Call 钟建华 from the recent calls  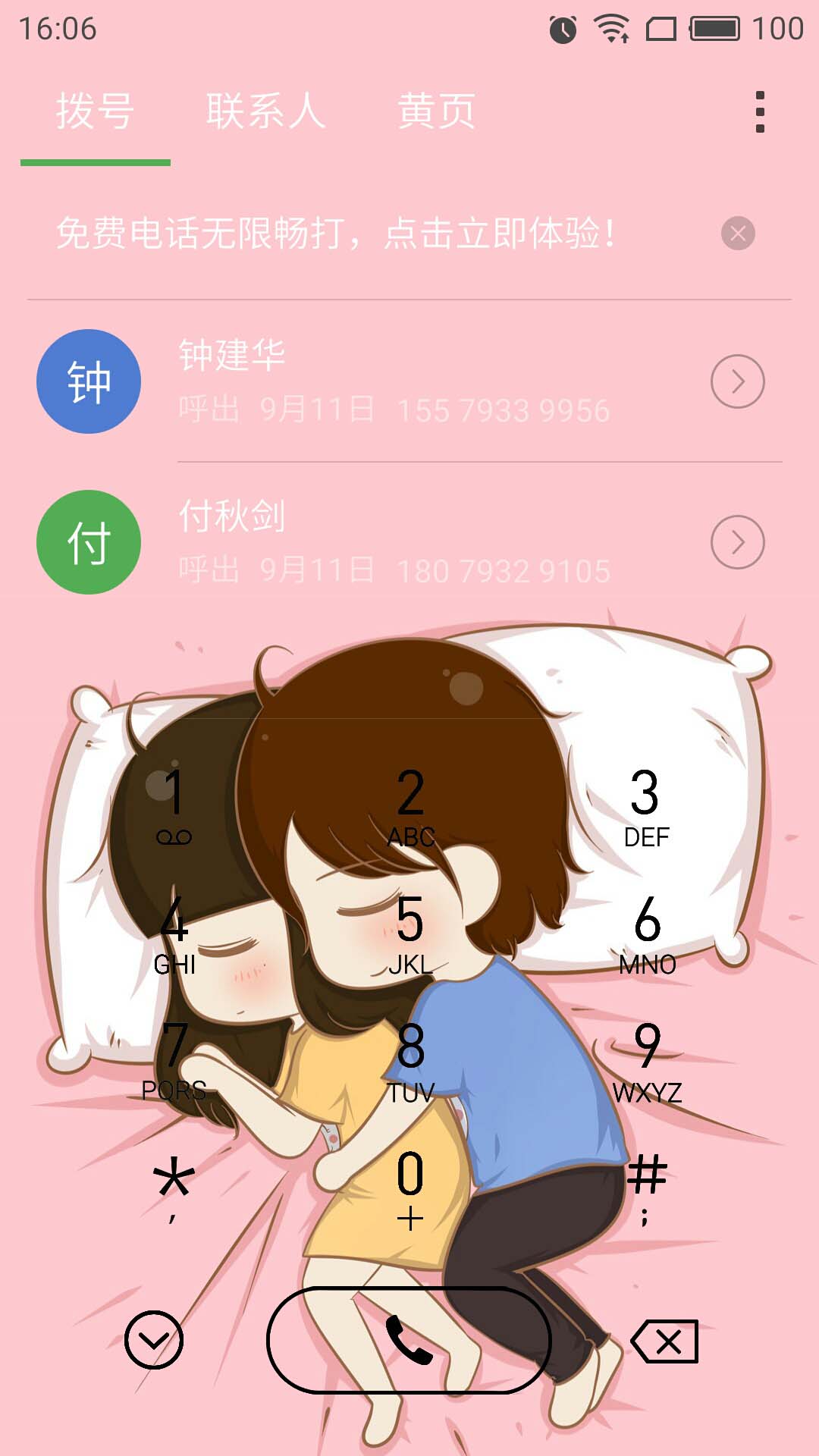[394, 381]
